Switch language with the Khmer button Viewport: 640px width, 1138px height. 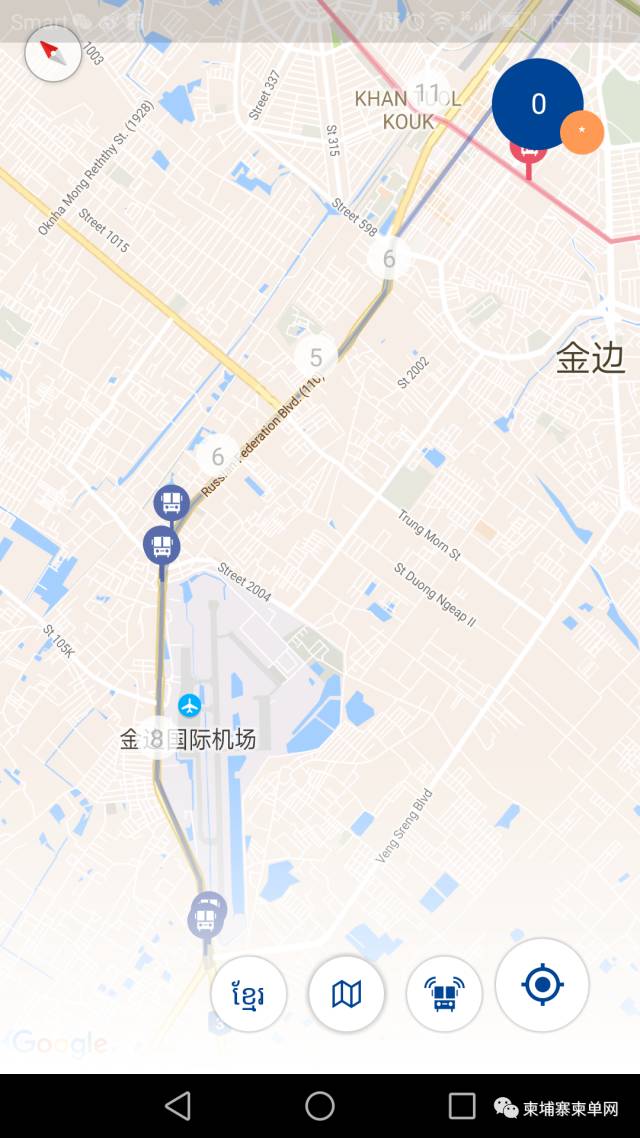[x=249, y=994]
